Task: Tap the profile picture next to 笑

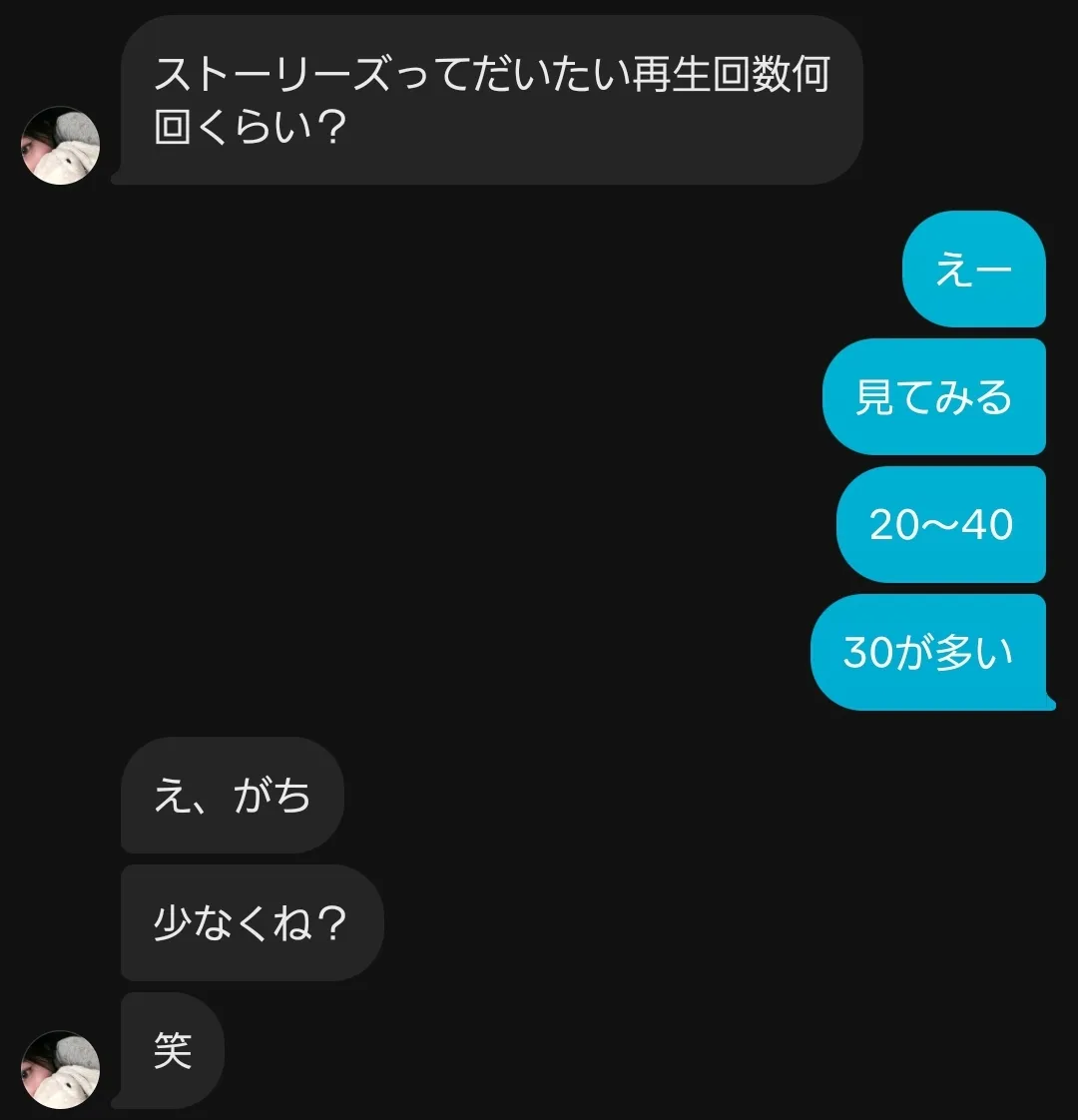Action: point(61,1069)
